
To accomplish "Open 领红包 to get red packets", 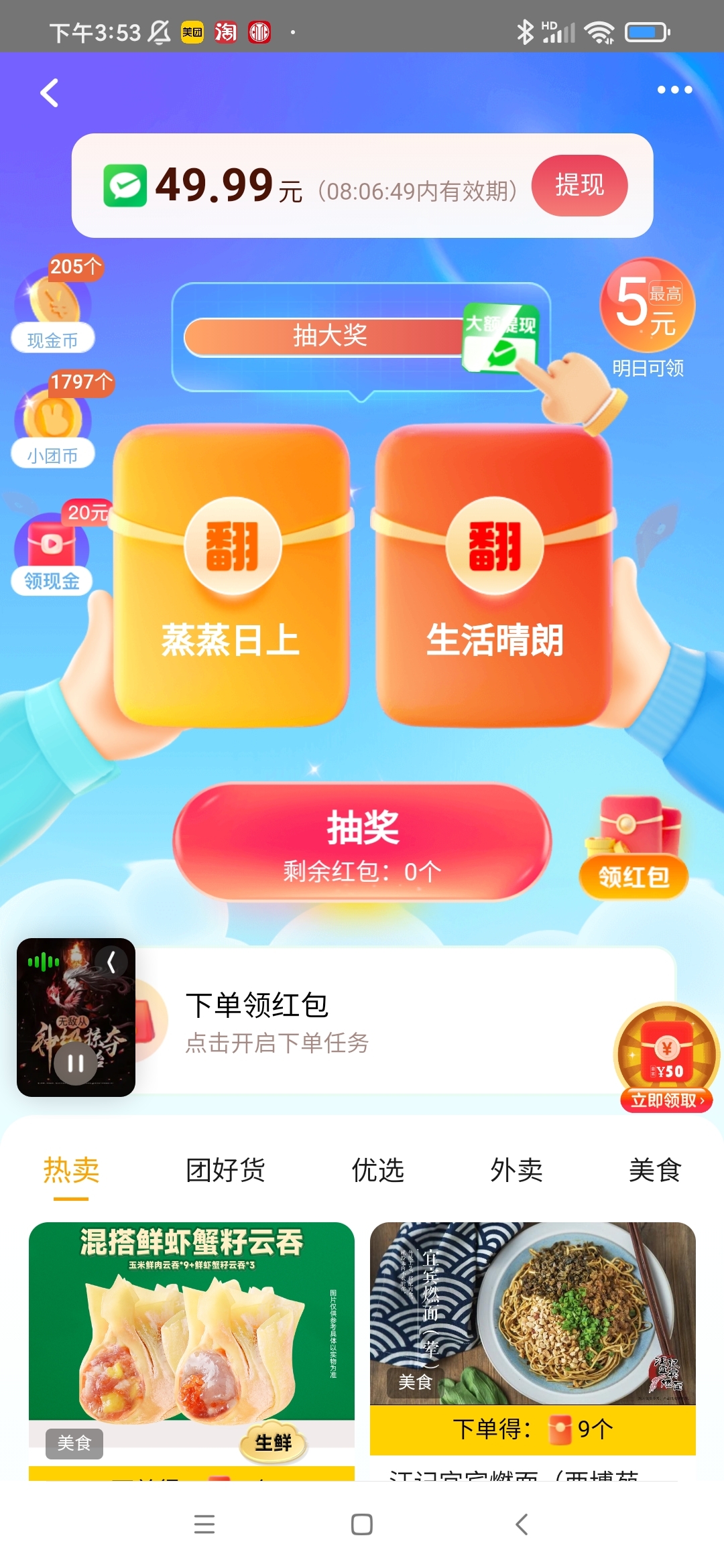I will tap(633, 848).
